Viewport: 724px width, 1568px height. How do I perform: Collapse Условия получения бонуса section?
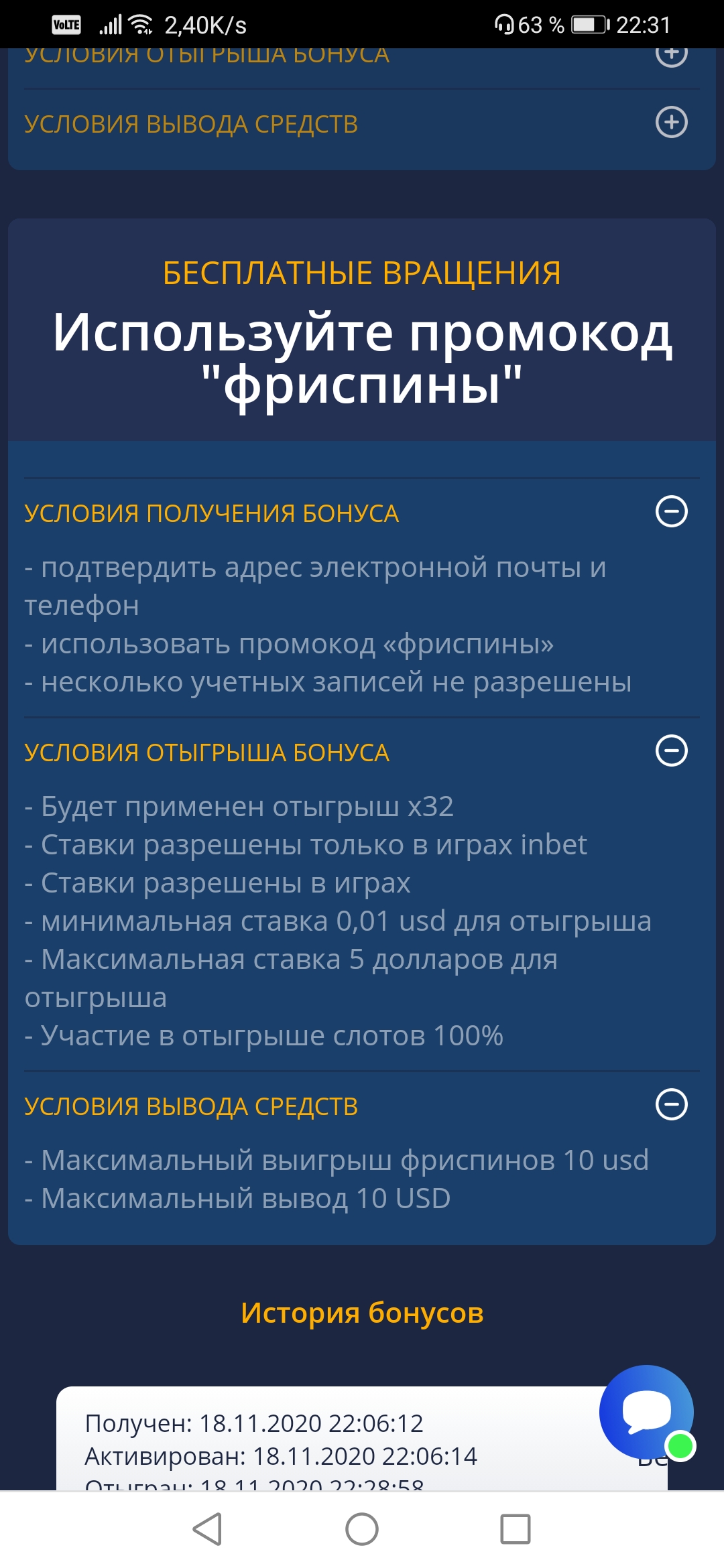[671, 512]
